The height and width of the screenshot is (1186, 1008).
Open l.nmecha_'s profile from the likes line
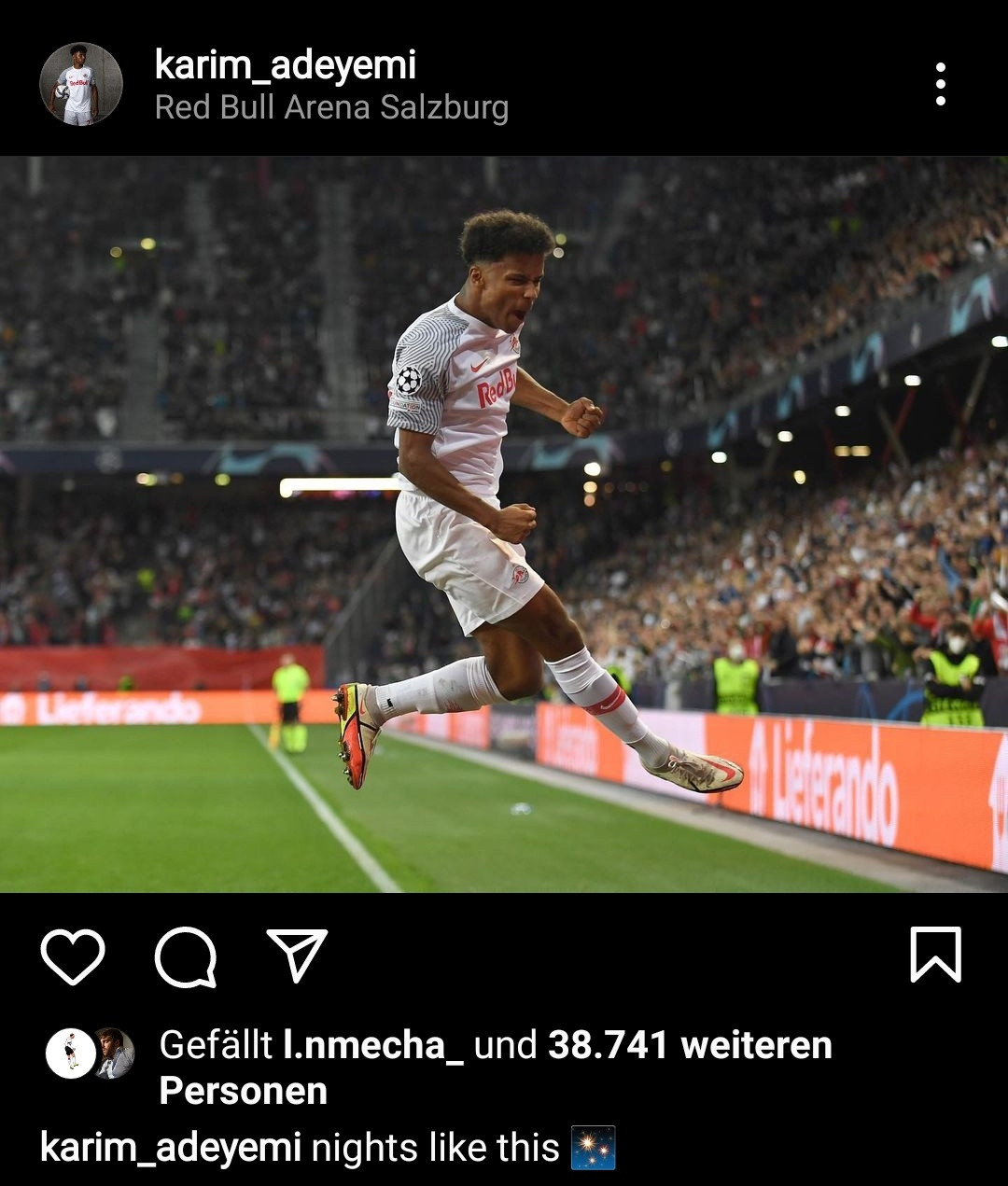[372, 1045]
